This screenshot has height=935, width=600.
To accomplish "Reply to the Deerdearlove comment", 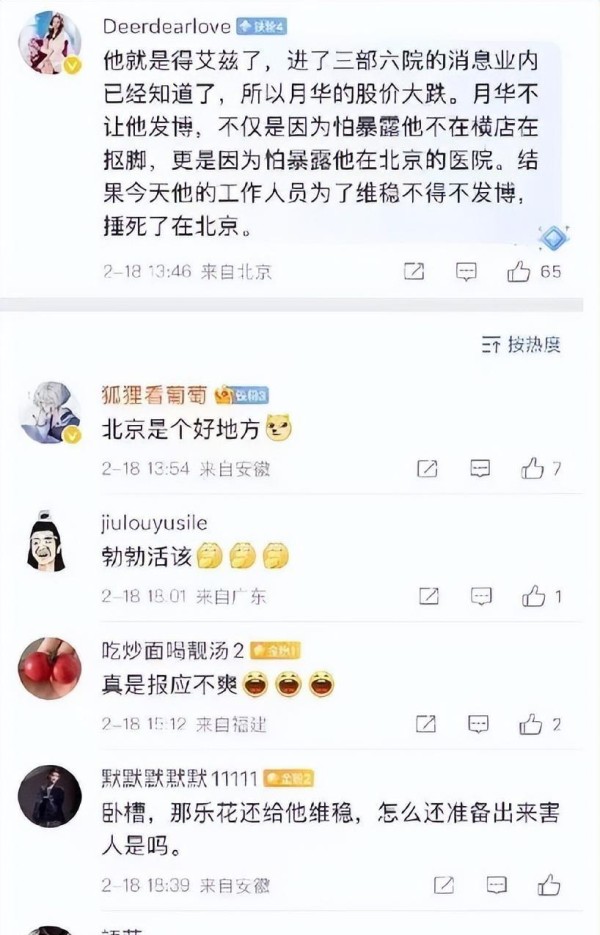I will (x=466, y=271).
